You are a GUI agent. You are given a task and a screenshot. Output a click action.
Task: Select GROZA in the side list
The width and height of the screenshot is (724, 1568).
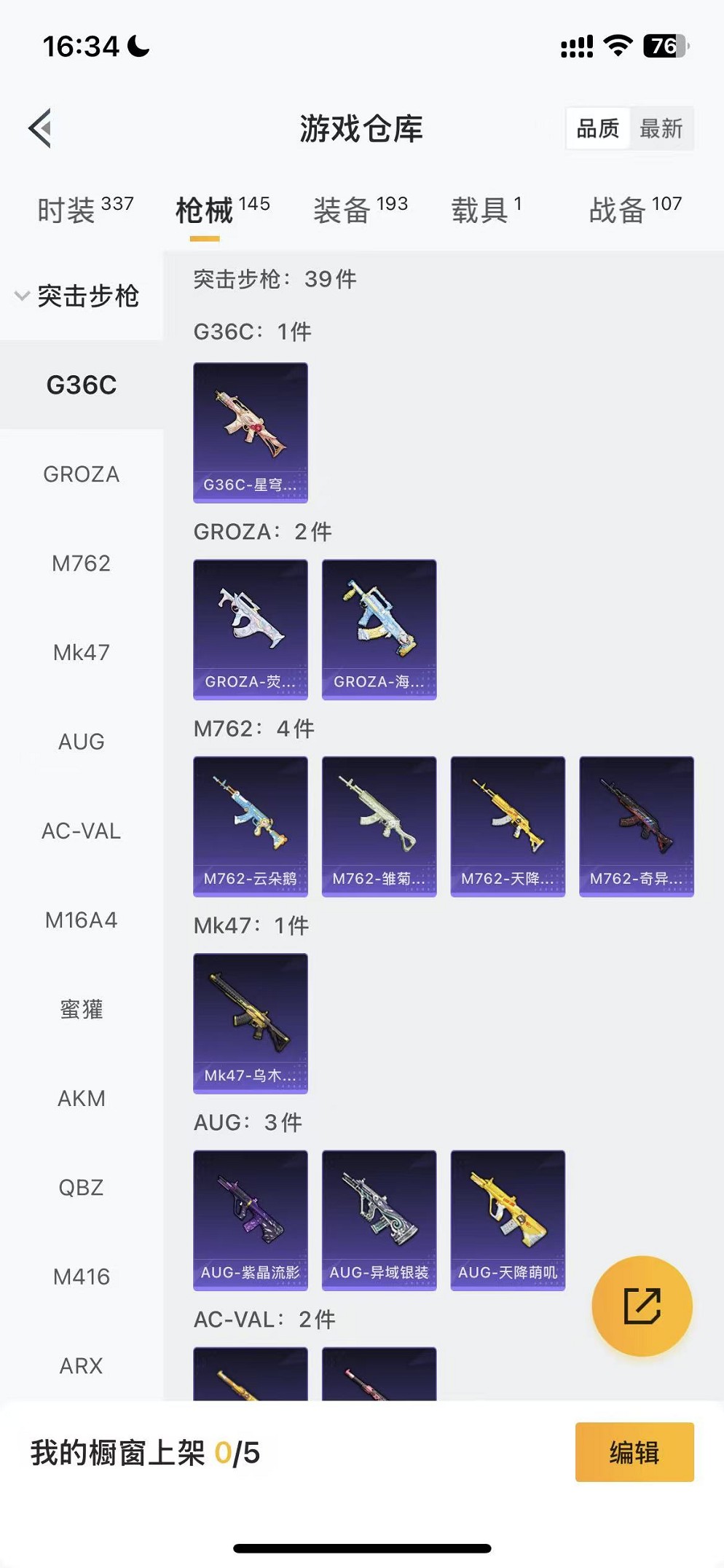(x=81, y=474)
